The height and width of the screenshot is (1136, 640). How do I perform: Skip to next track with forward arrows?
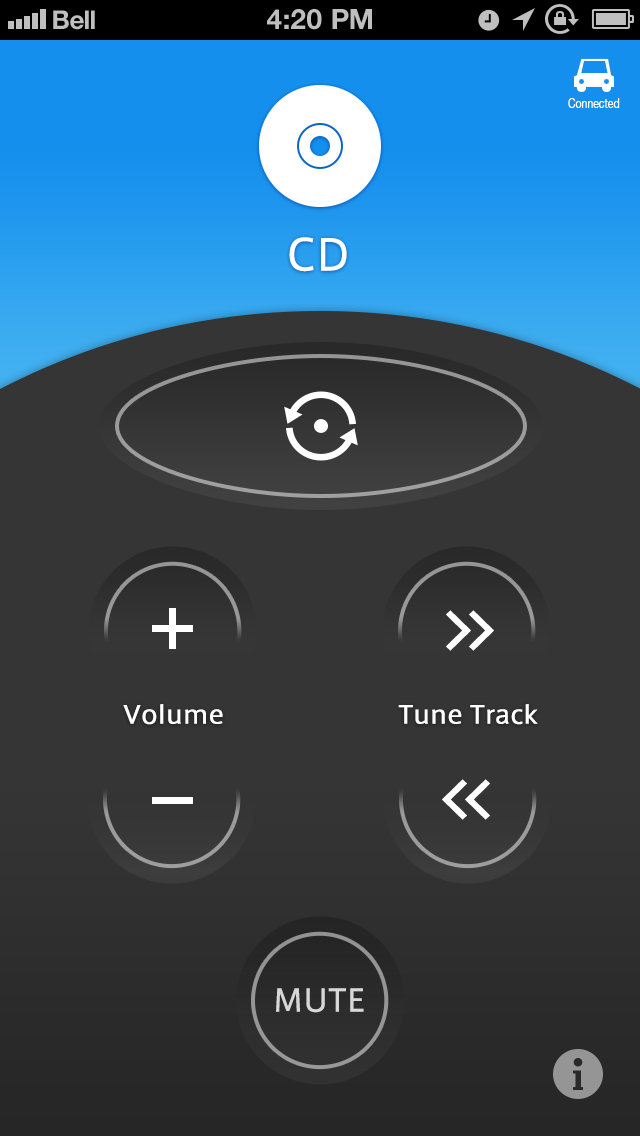(x=467, y=630)
